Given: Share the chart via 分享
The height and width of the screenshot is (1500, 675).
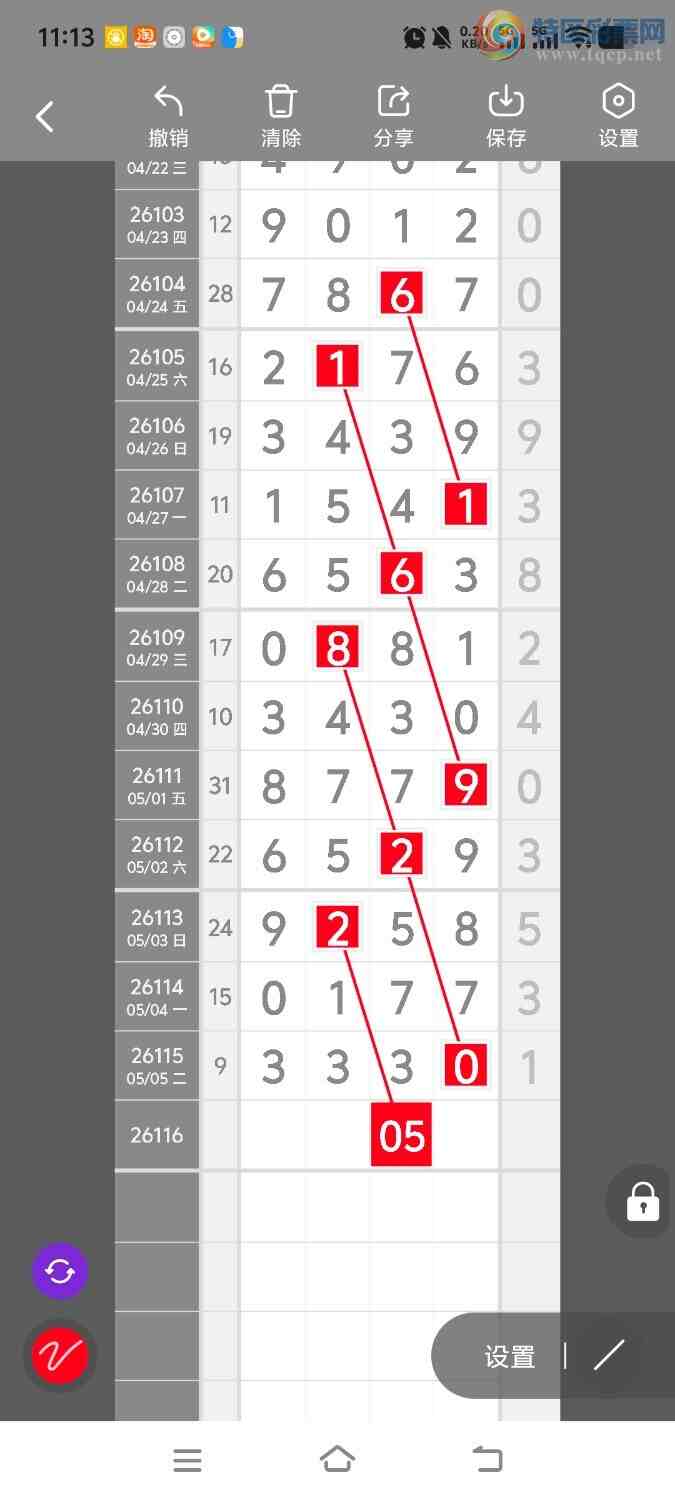Looking at the screenshot, I should click(x=393, y=117).
